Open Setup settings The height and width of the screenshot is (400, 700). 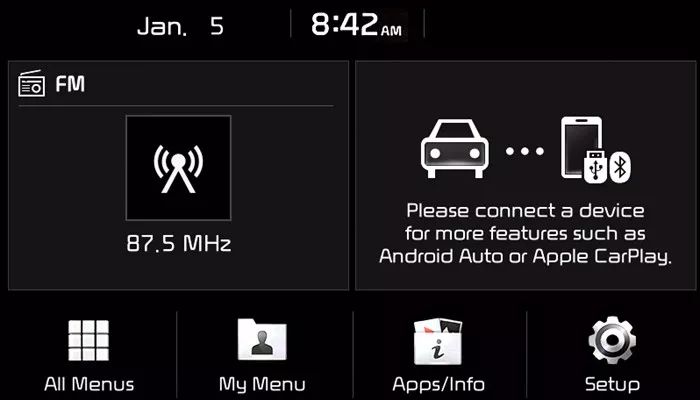click(612, 354)
